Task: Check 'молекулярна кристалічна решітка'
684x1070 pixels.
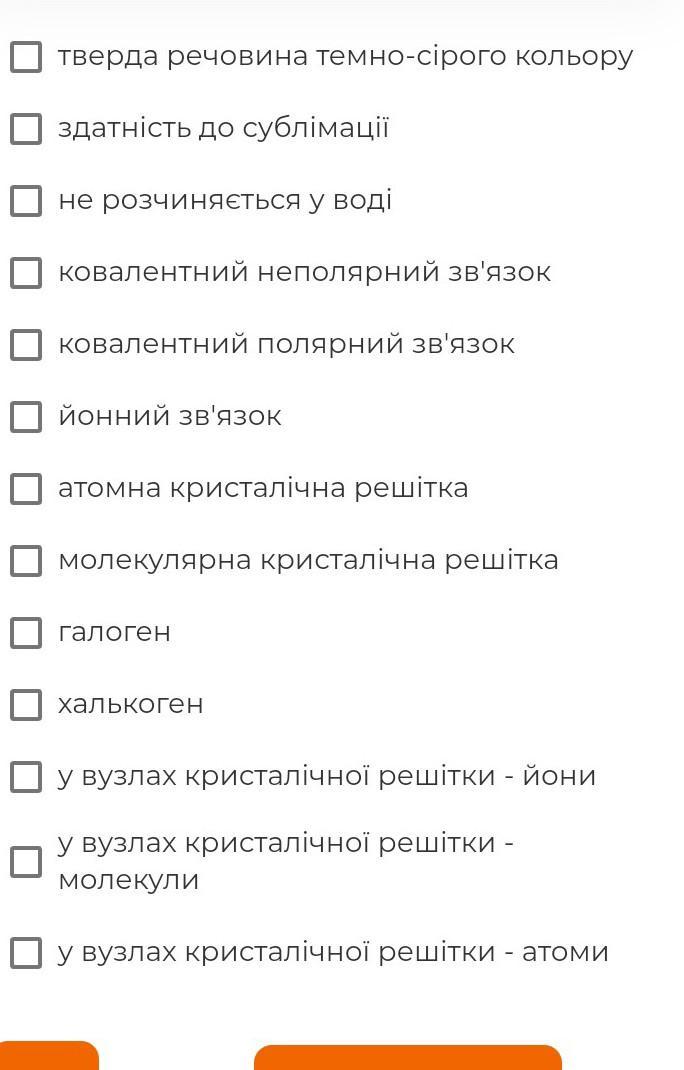Action: tap(26, 561)
